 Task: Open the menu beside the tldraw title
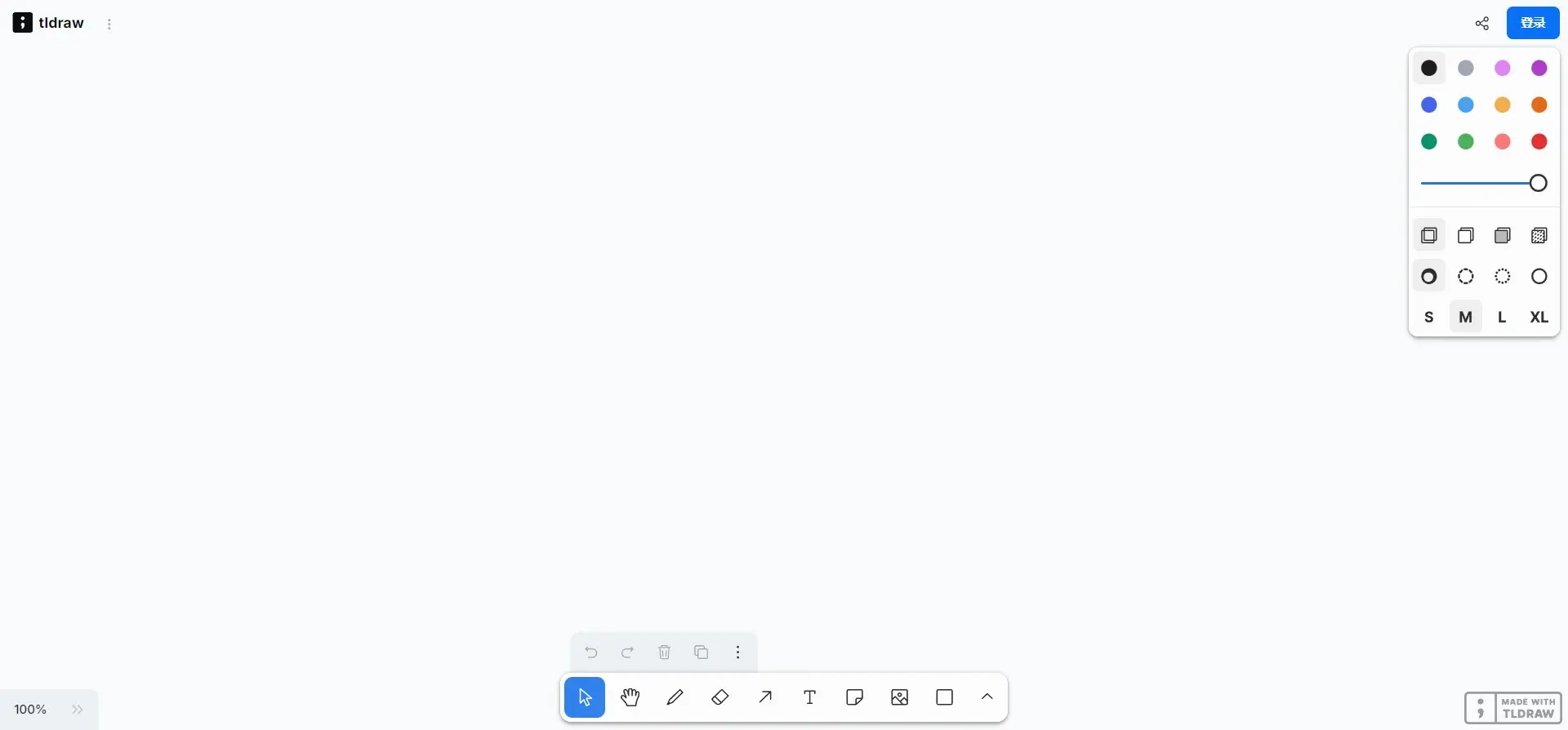coord(109,24)
